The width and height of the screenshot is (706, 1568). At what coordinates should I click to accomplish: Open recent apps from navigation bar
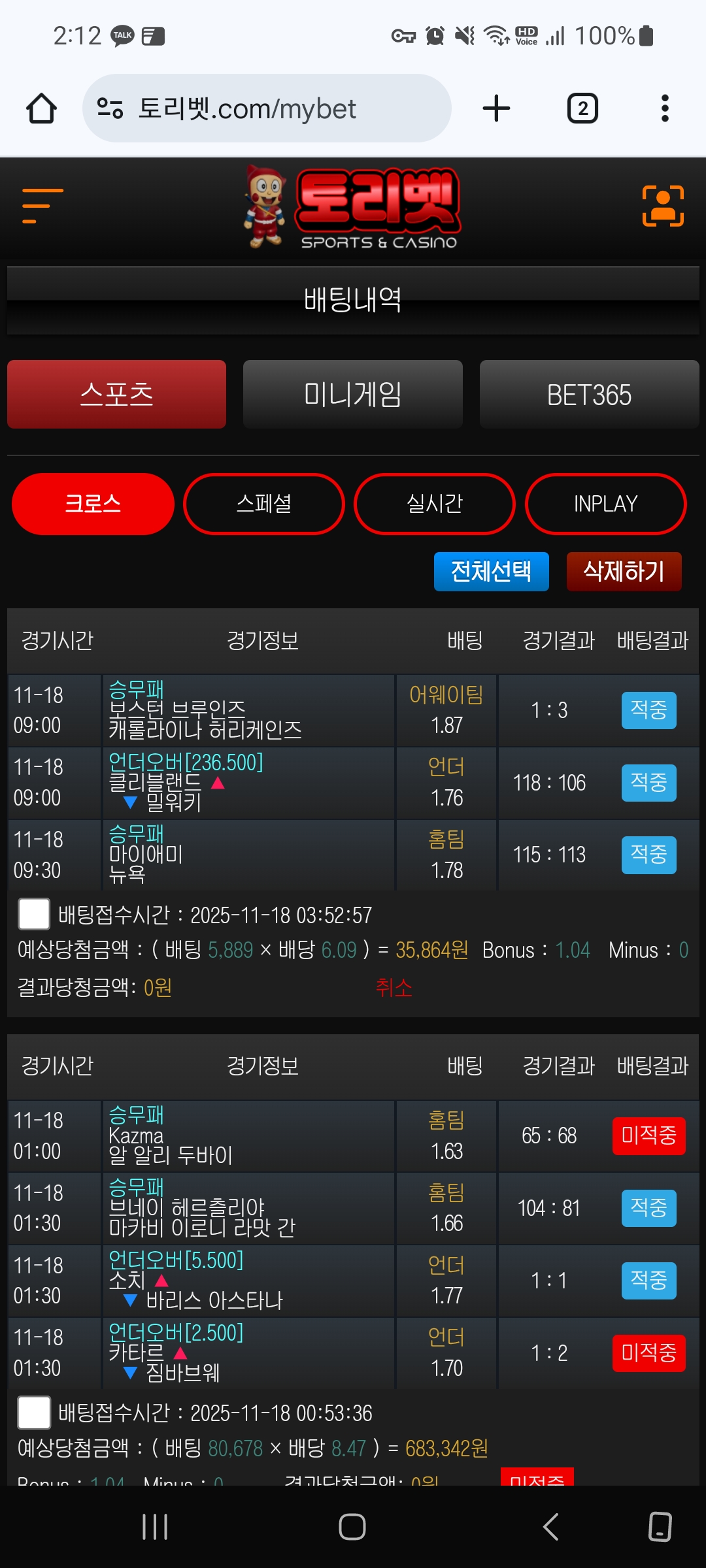click(x=155, y=1527)
